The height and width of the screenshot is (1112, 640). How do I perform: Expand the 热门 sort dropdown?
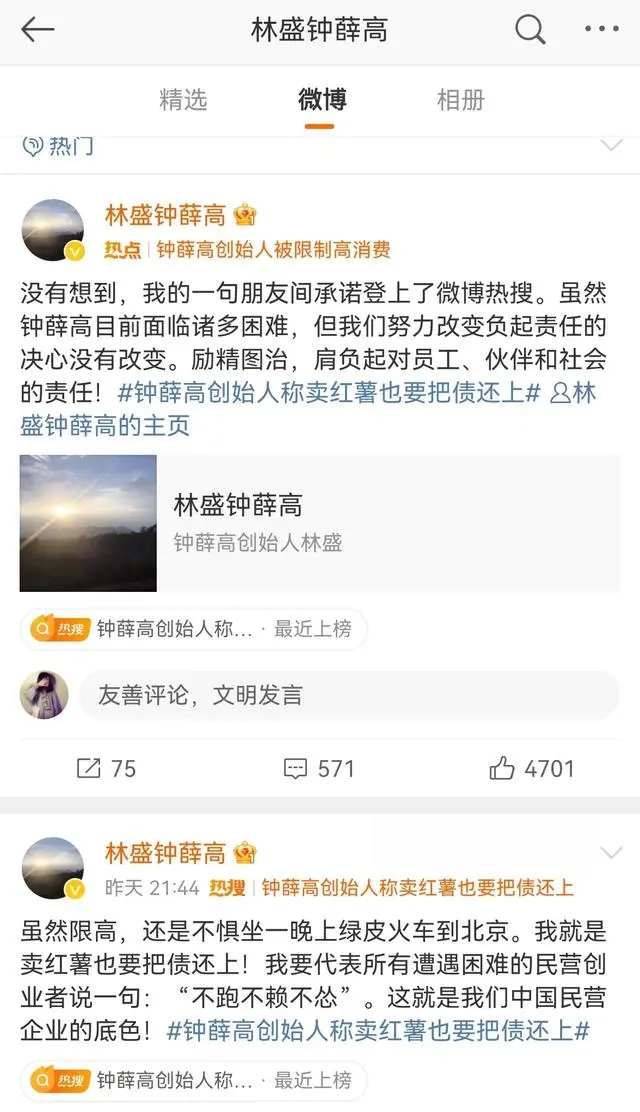[x=610, y=146]
